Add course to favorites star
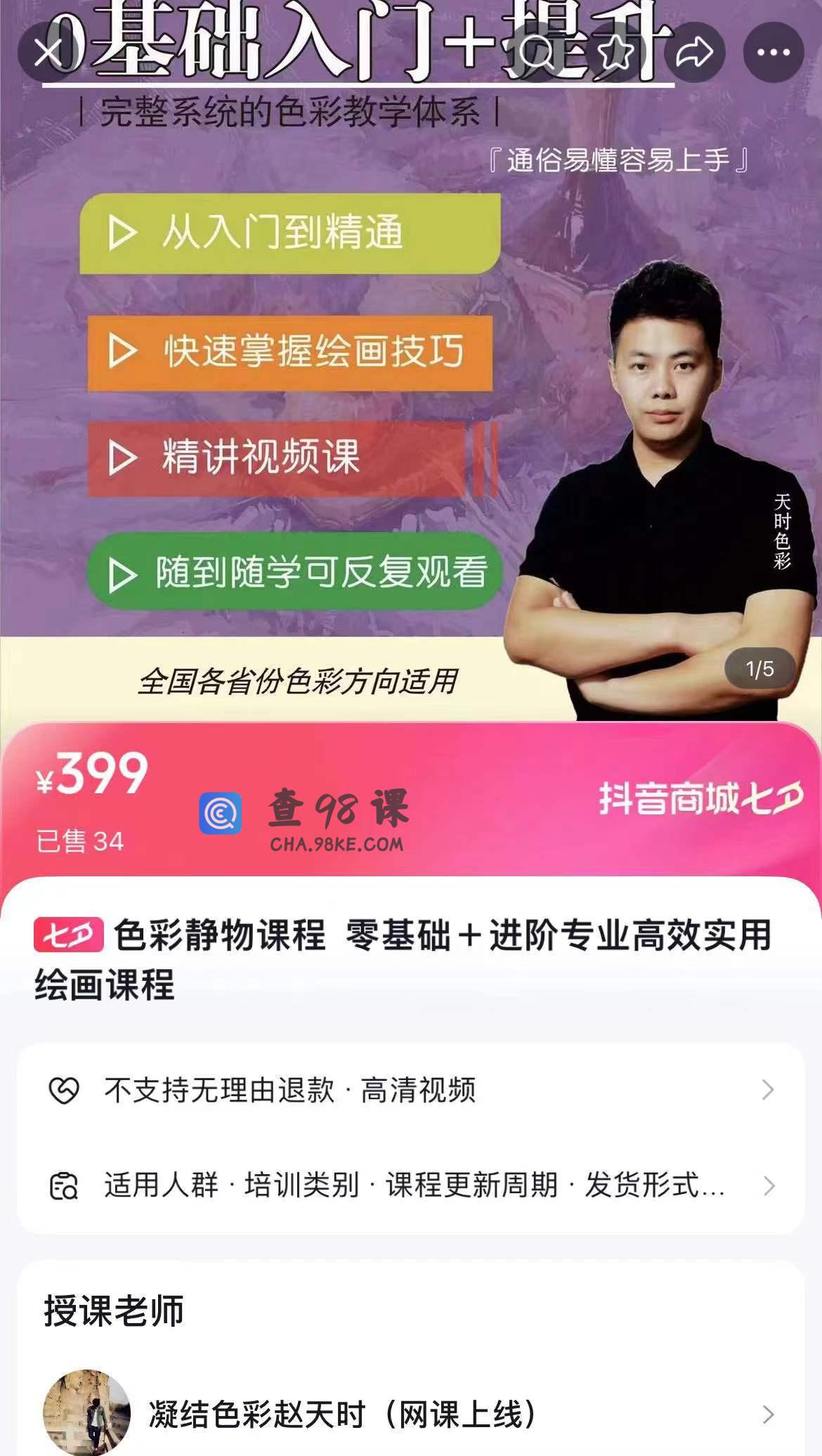 tap(616, 52)
